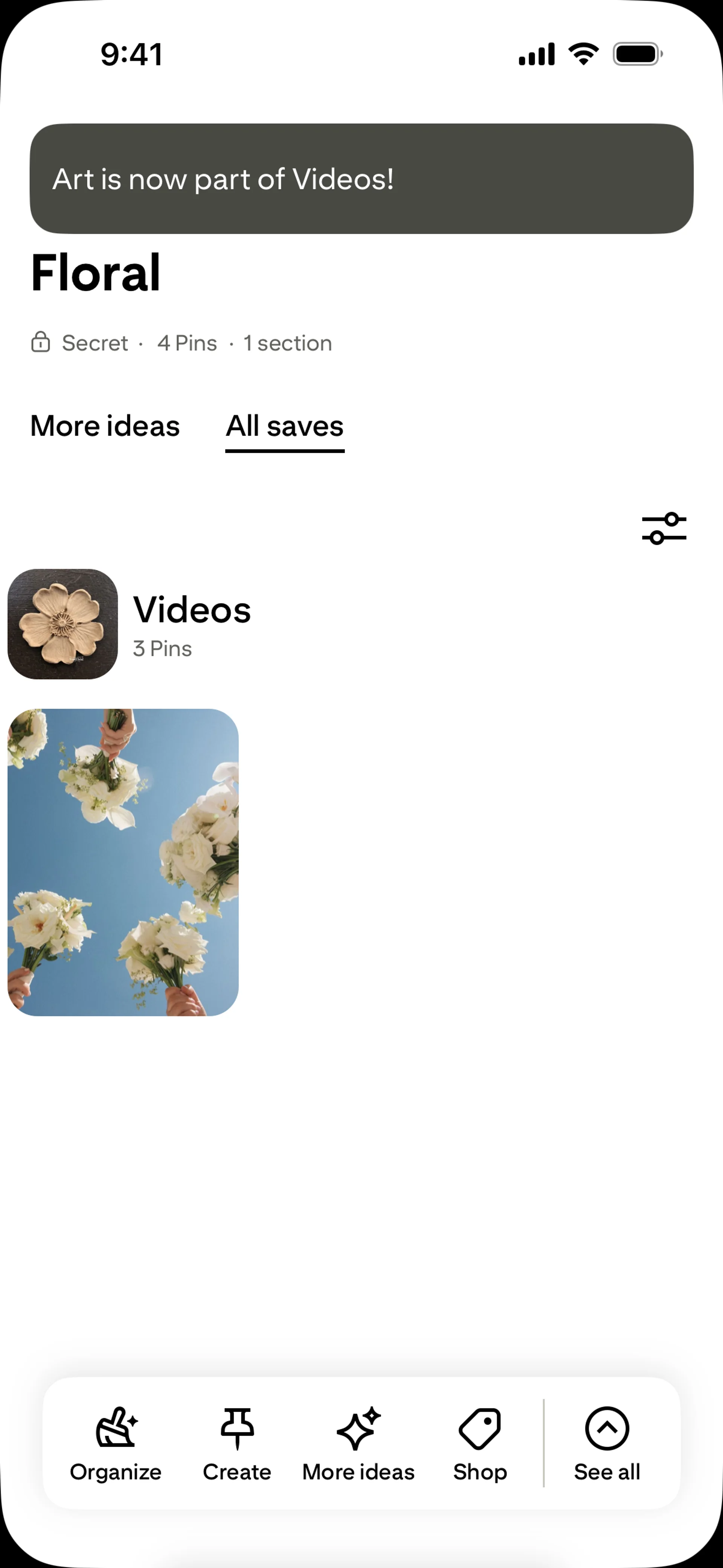Switch to the More ideas tab
The width and height of the screenshot is (723, 1568).
(x=105, y=426)
